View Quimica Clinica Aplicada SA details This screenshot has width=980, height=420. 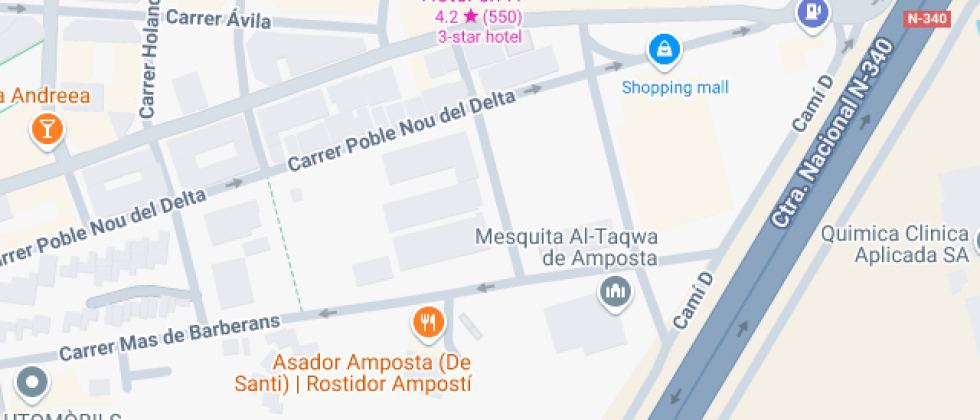click(899, 244)
